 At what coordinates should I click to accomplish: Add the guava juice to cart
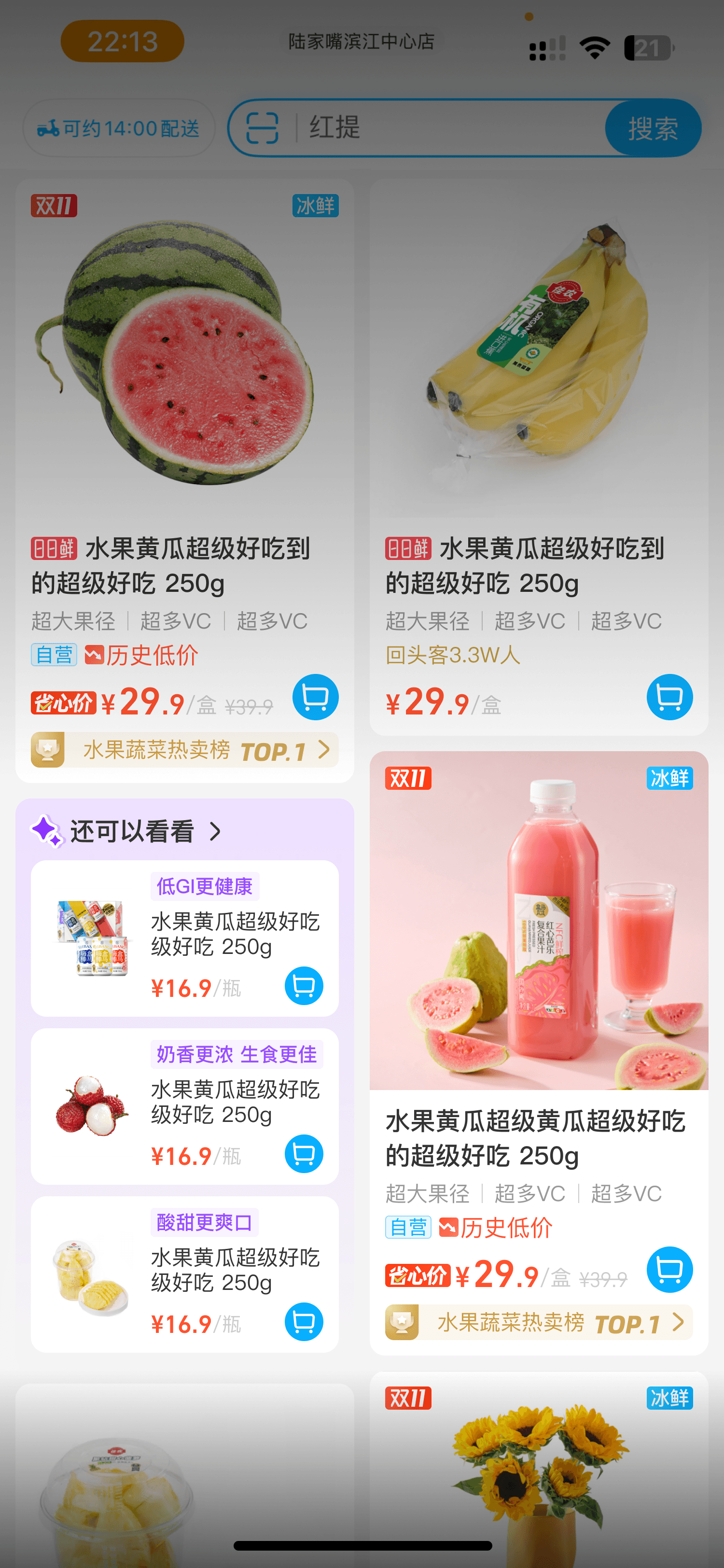click(x=669, y=1270)
